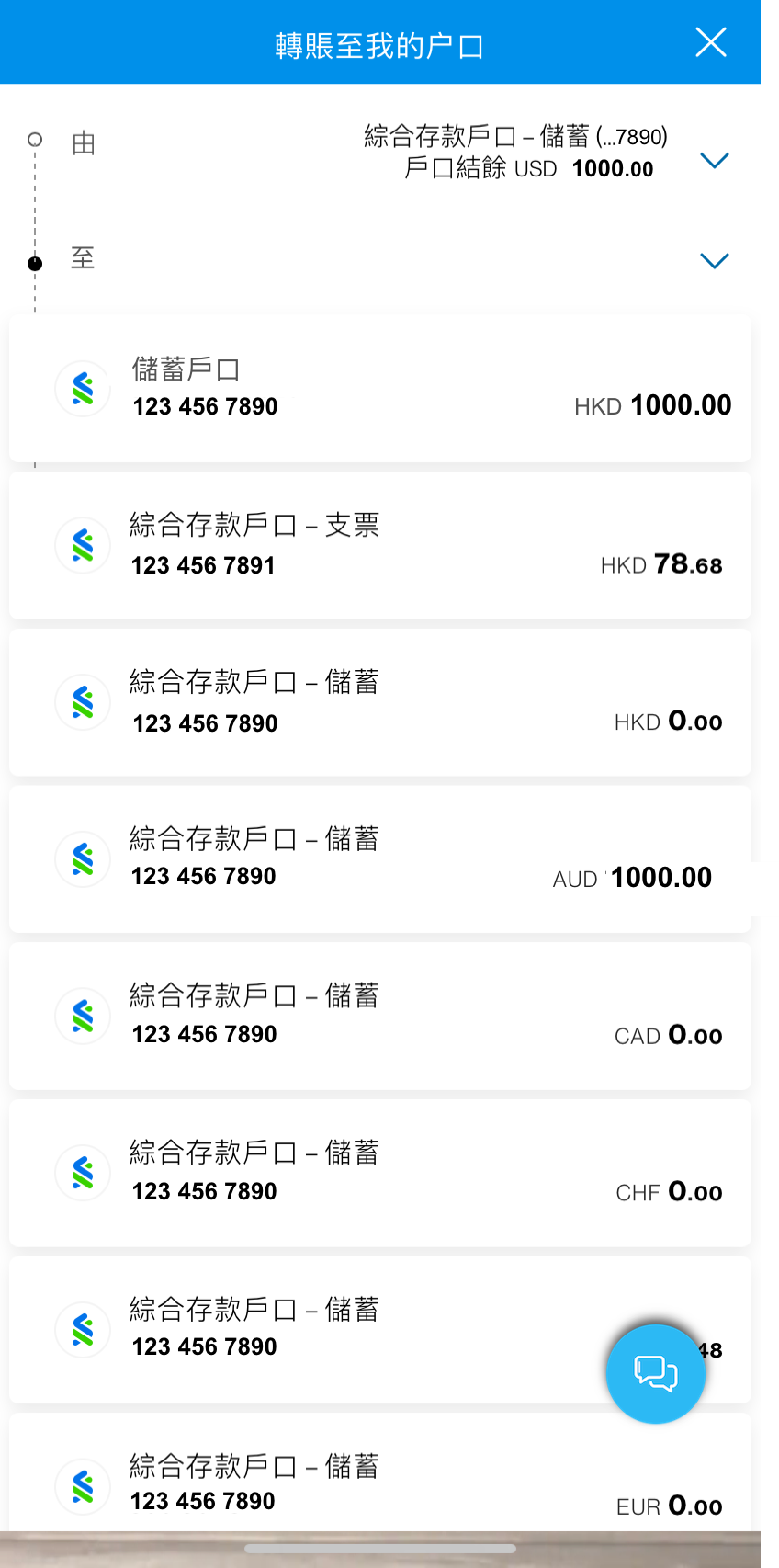779x1568 pixels.
Task: Open the live chat bubble icon
Action: (x=655, y=1372)
